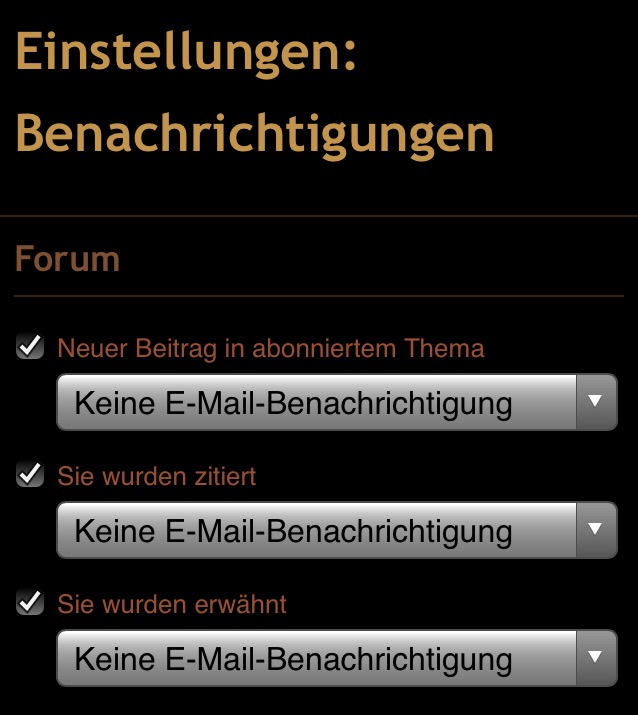Viewport: 638px width, 715px height.
Task: Expand the email dropdown under 'Sie wurden zitiert'
Action: click(336, 531)
